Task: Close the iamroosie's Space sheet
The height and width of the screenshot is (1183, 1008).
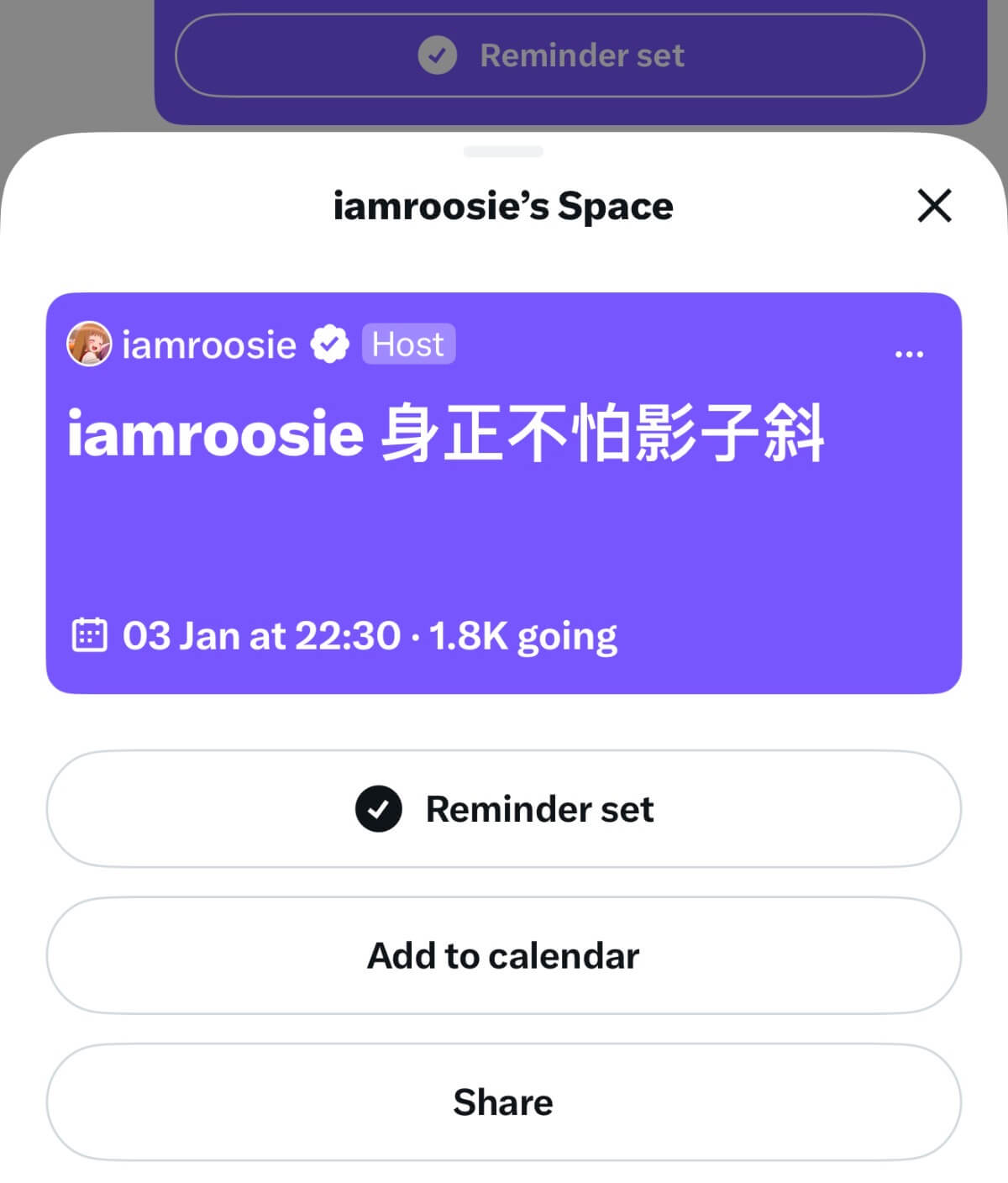Action: 934,206
